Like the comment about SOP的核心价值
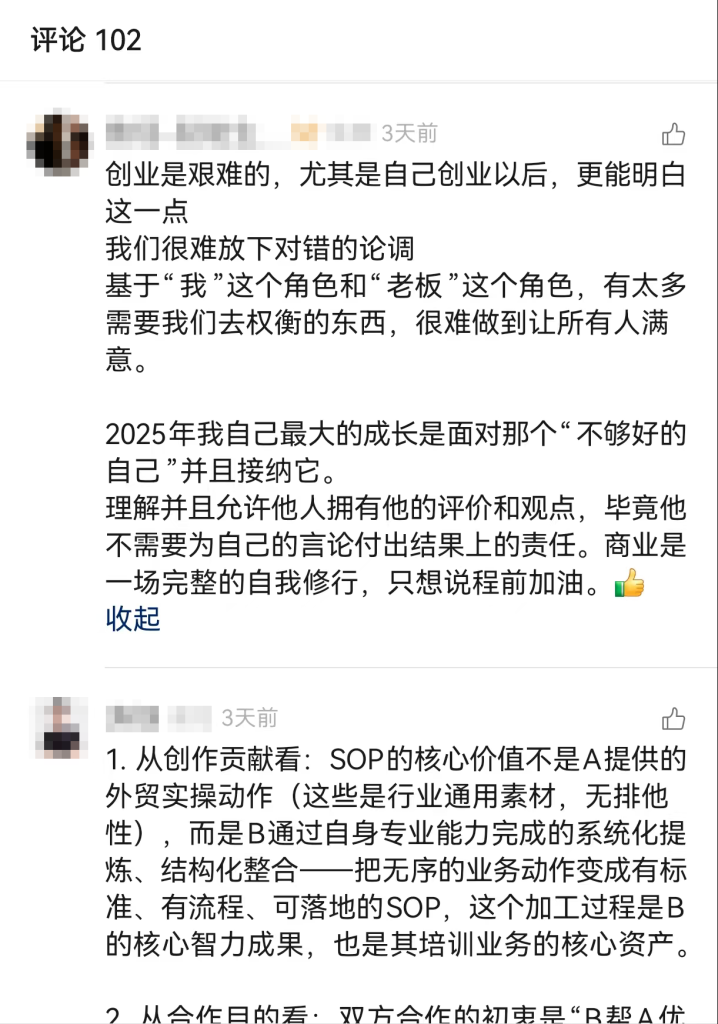 [673, 719]
